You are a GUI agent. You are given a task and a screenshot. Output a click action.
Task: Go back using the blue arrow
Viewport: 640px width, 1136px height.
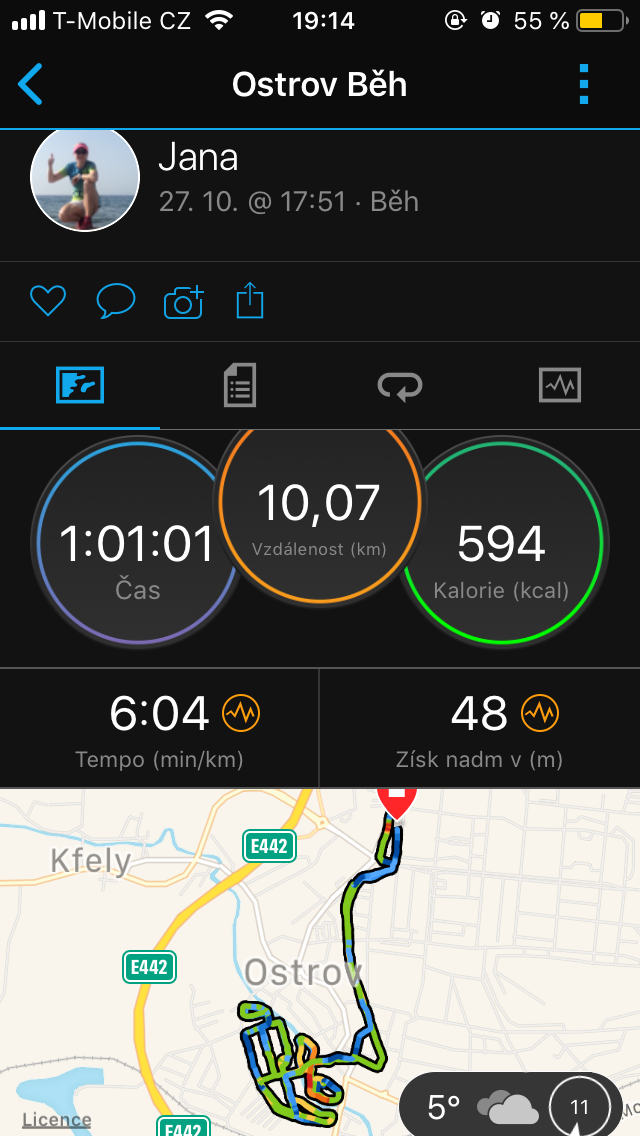[30, 84]
